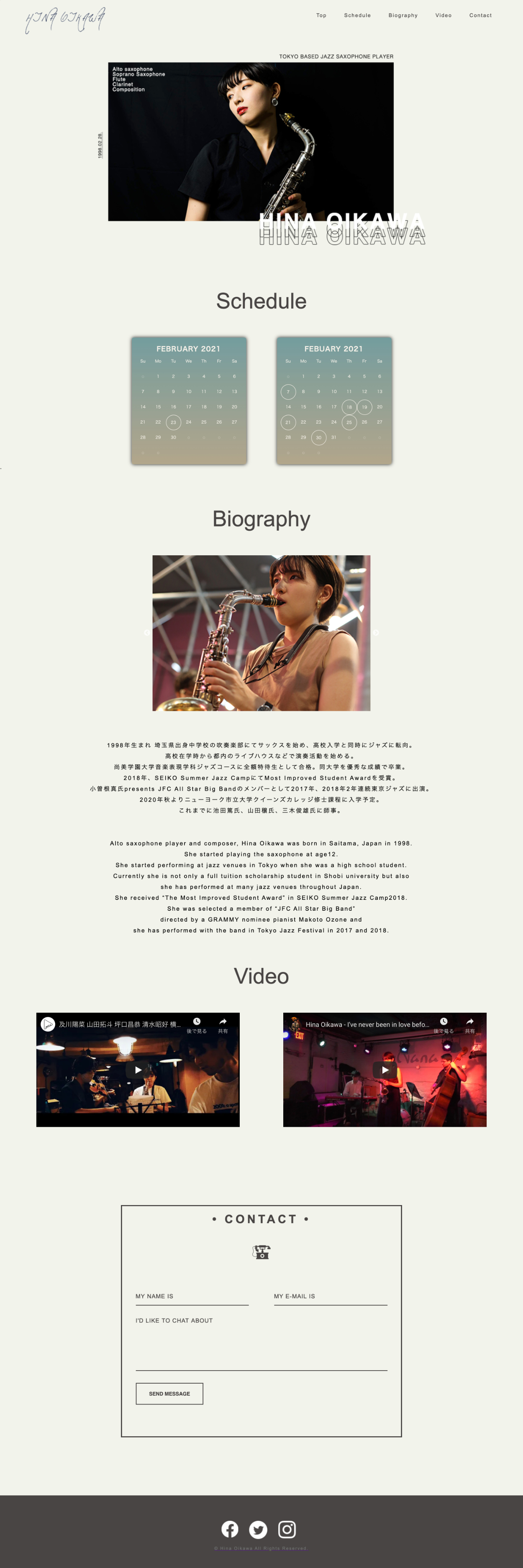Open the Video nav link
This screenshot has width=523, height=1568.
click(443, 15)
